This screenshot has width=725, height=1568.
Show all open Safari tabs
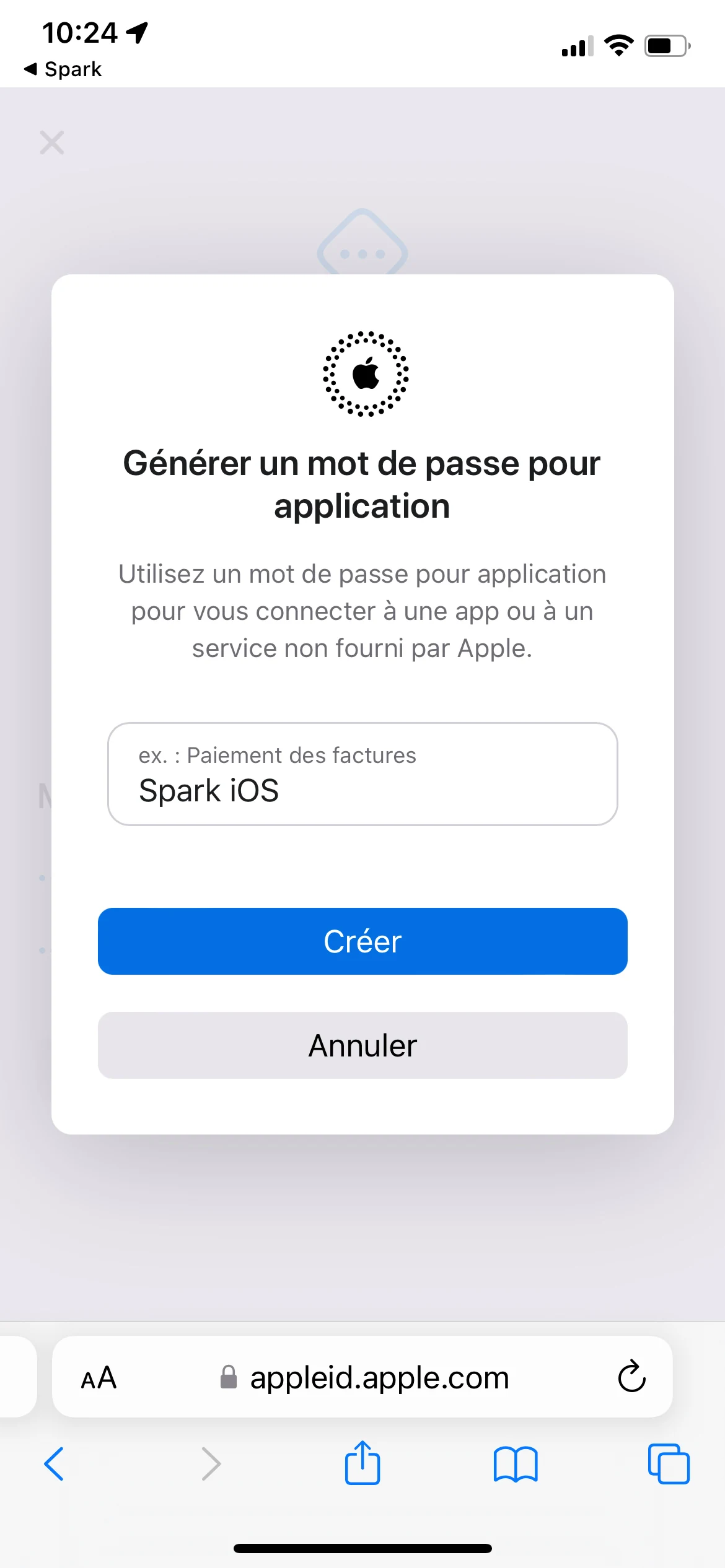click(x=669, y=1464)
